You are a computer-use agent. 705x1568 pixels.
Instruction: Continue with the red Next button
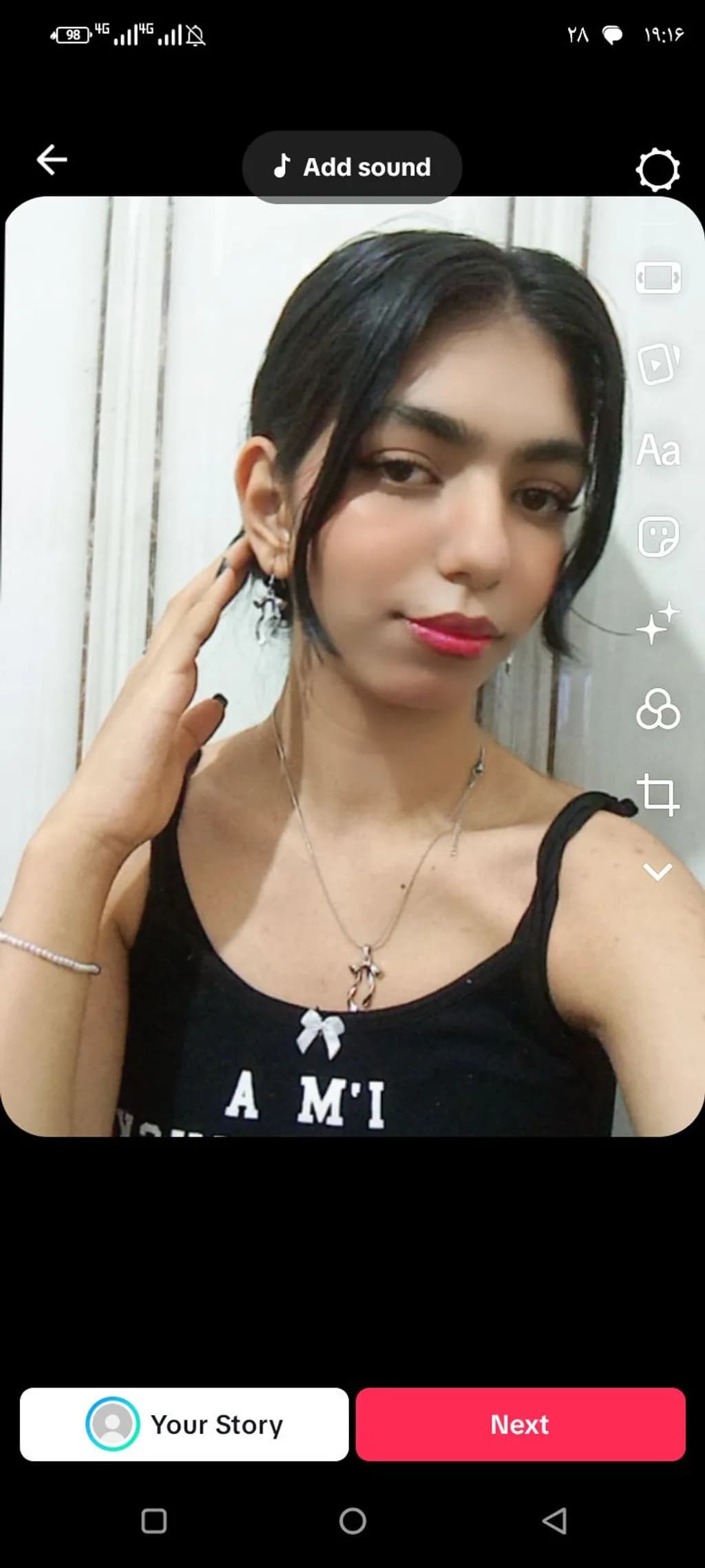520,1424
